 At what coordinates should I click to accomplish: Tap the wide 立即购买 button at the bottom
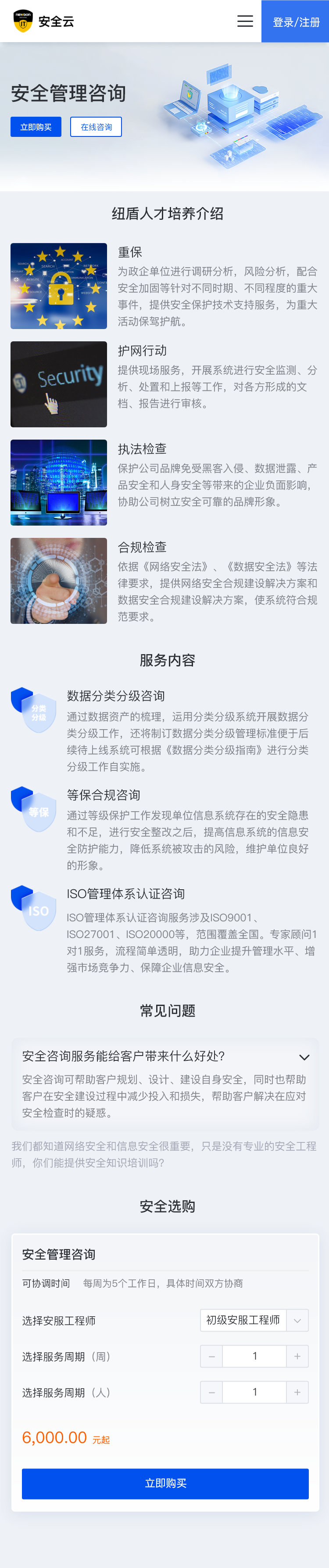[165, 1483]
